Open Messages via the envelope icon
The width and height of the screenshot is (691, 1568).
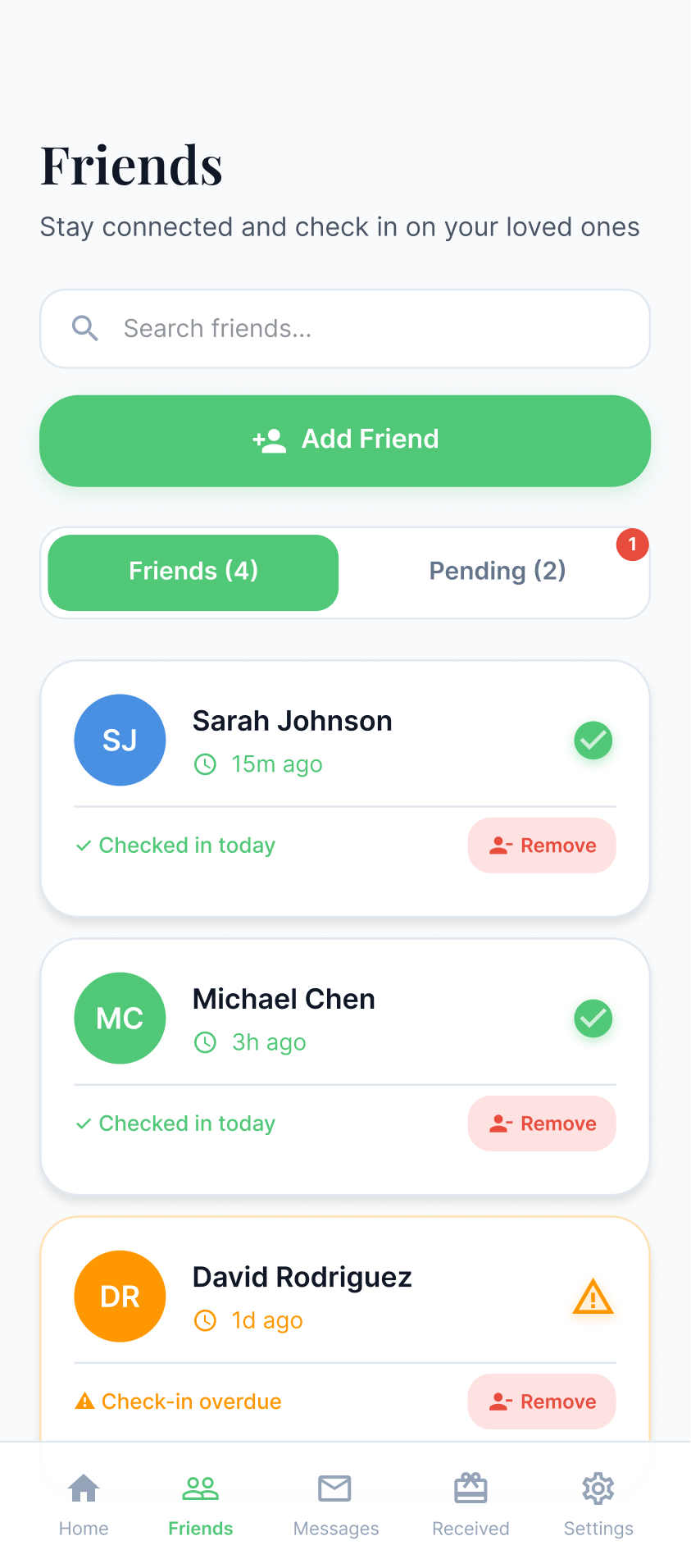click(x=335, y=1488)
